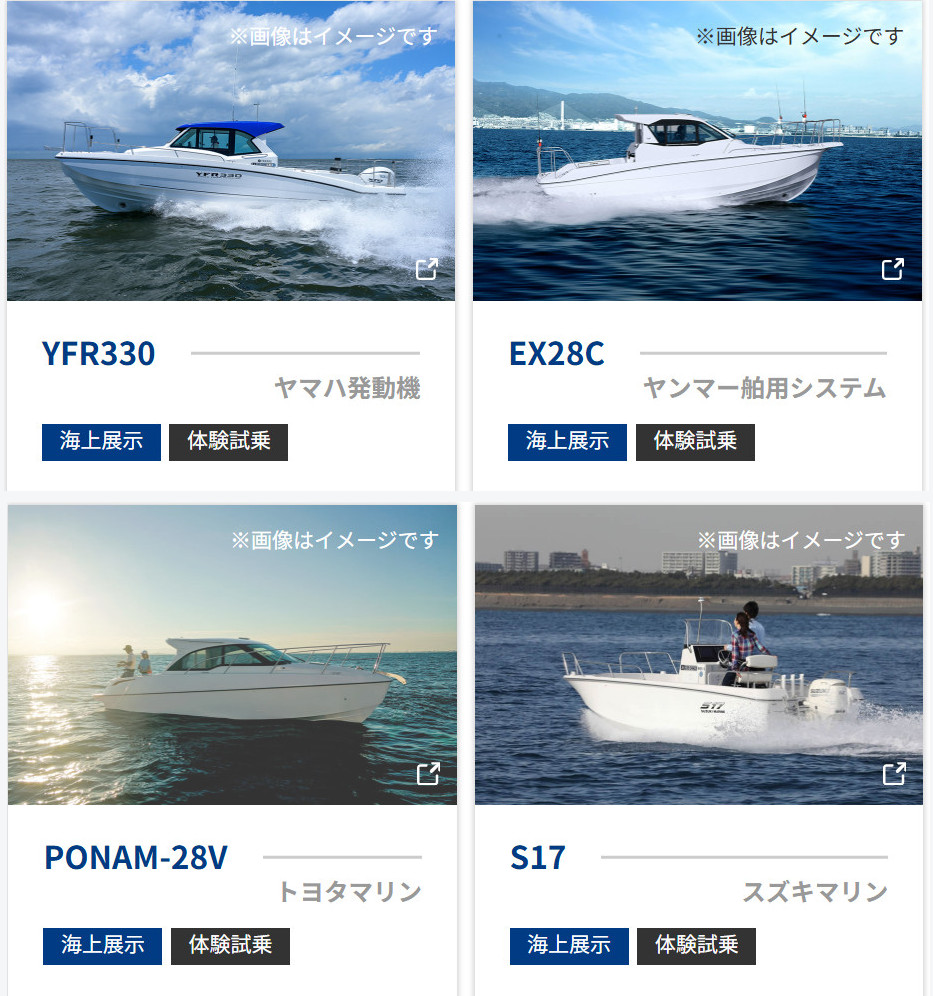Select the 海上展示 tag under S17
The height and width of the screenshot is (996, 933).
(x=569, y=946)
